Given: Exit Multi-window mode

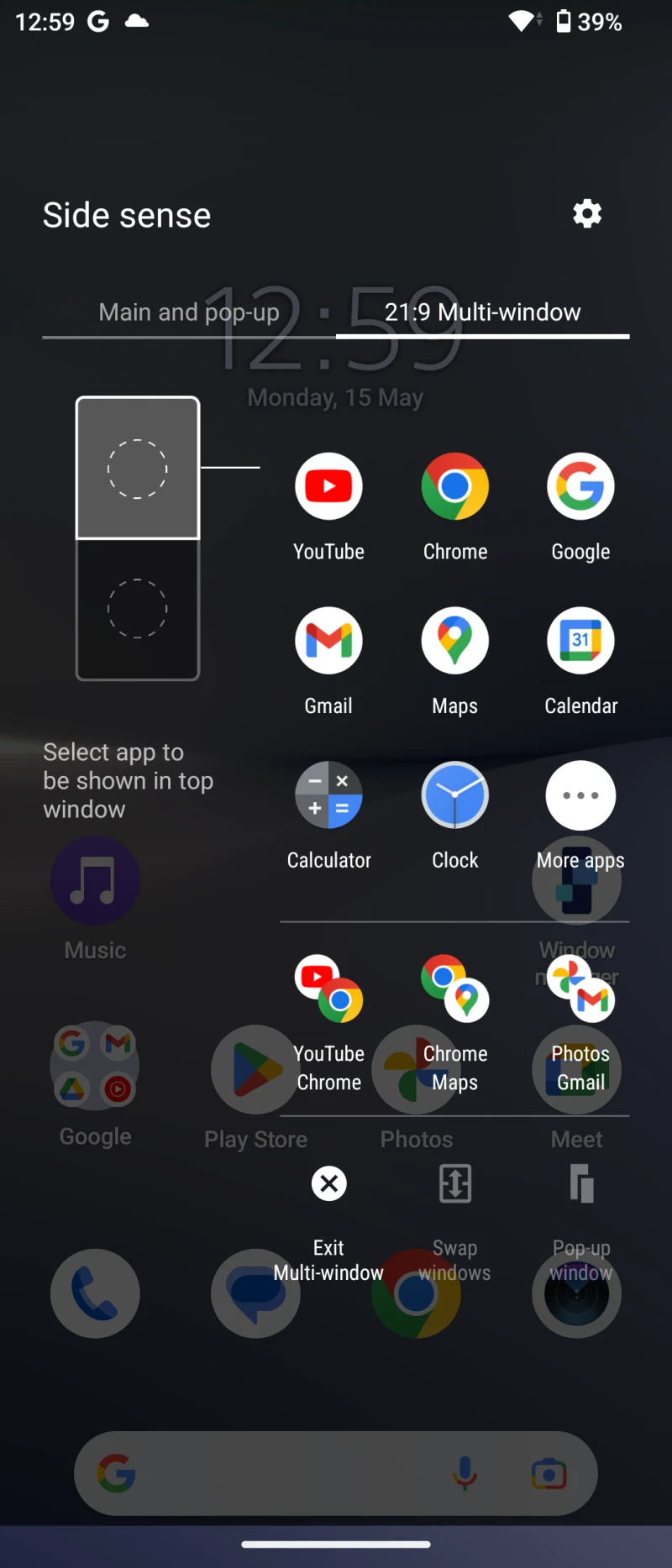Looking at the screenshot, I should coord(328,1184).
